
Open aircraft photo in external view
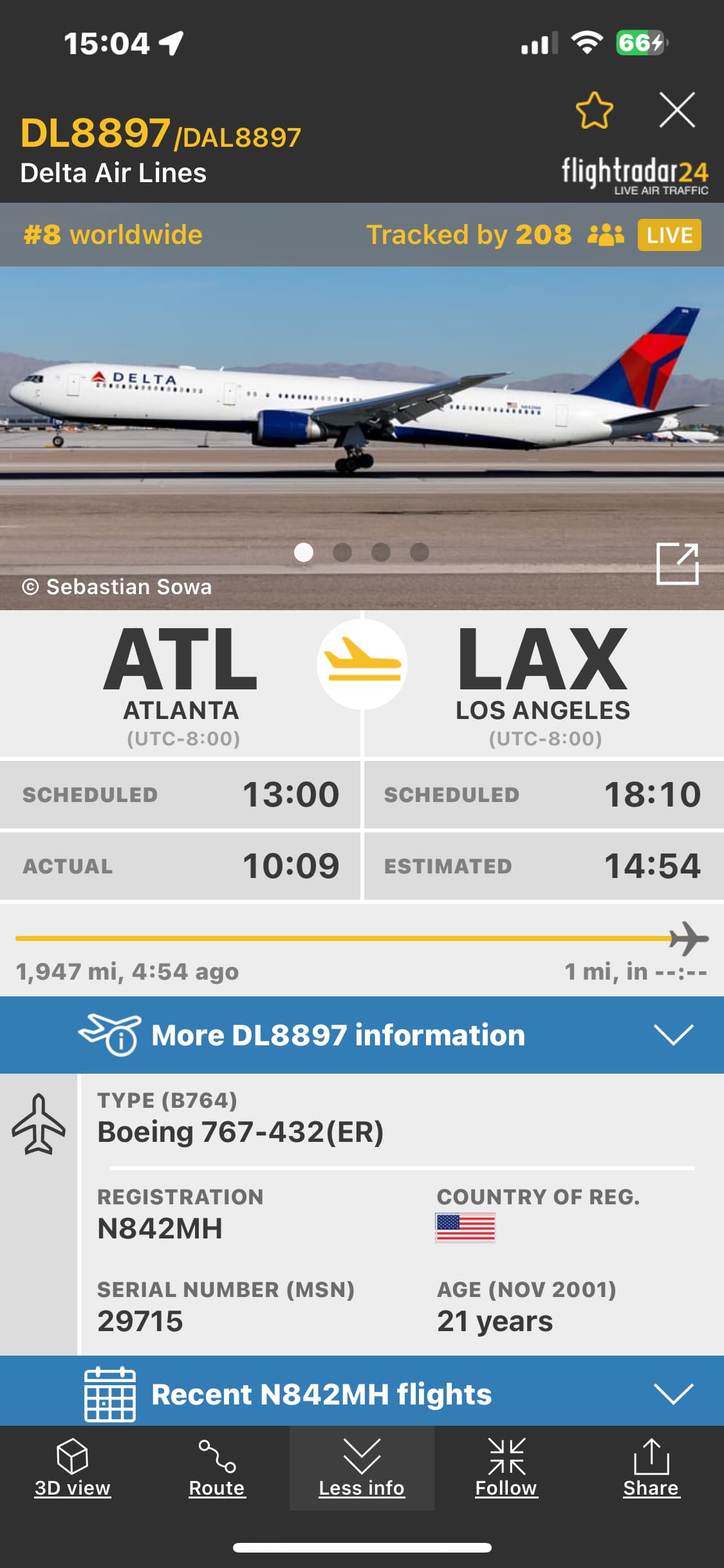click(x=677, y=564)
